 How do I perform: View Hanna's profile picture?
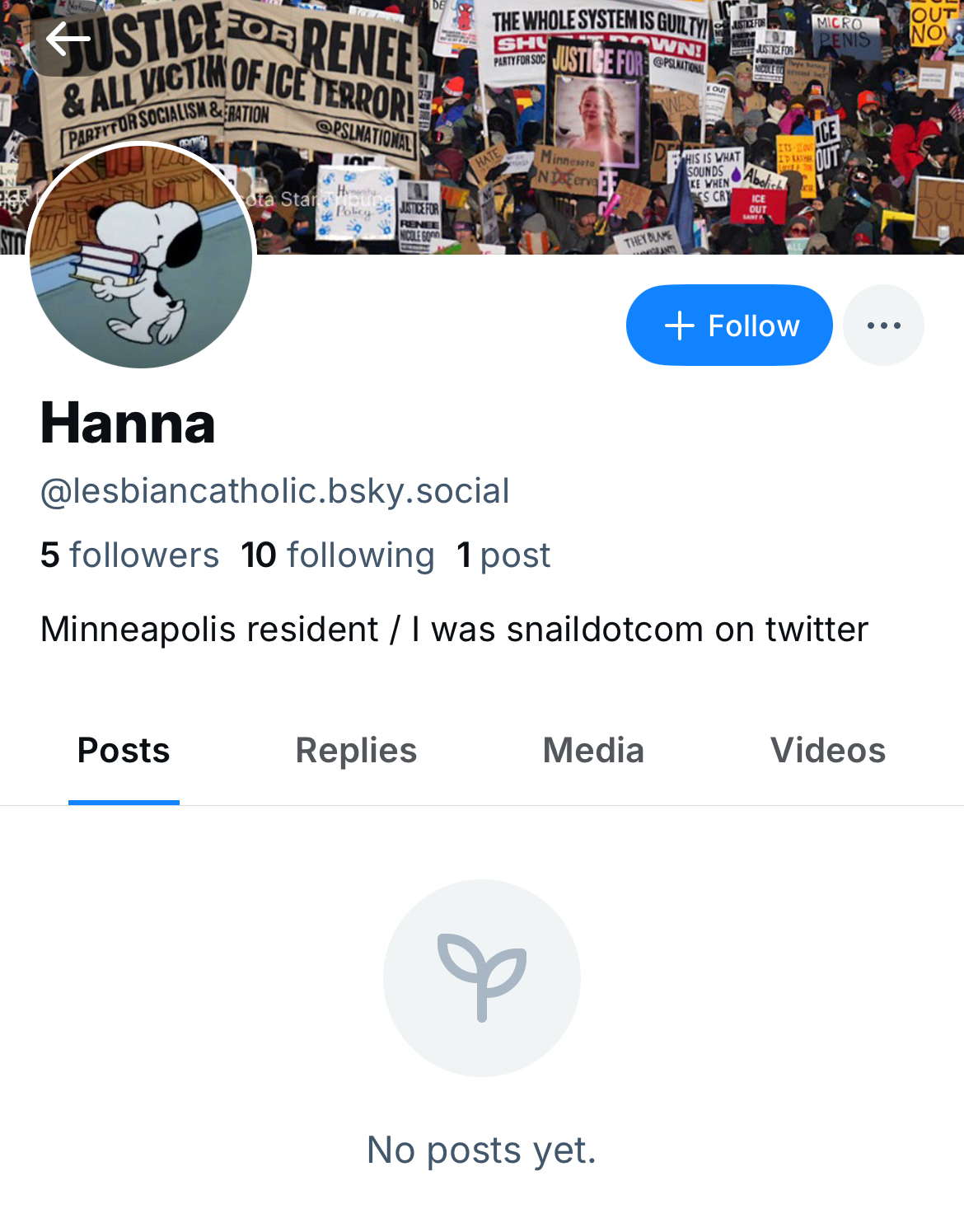point(141,257)
